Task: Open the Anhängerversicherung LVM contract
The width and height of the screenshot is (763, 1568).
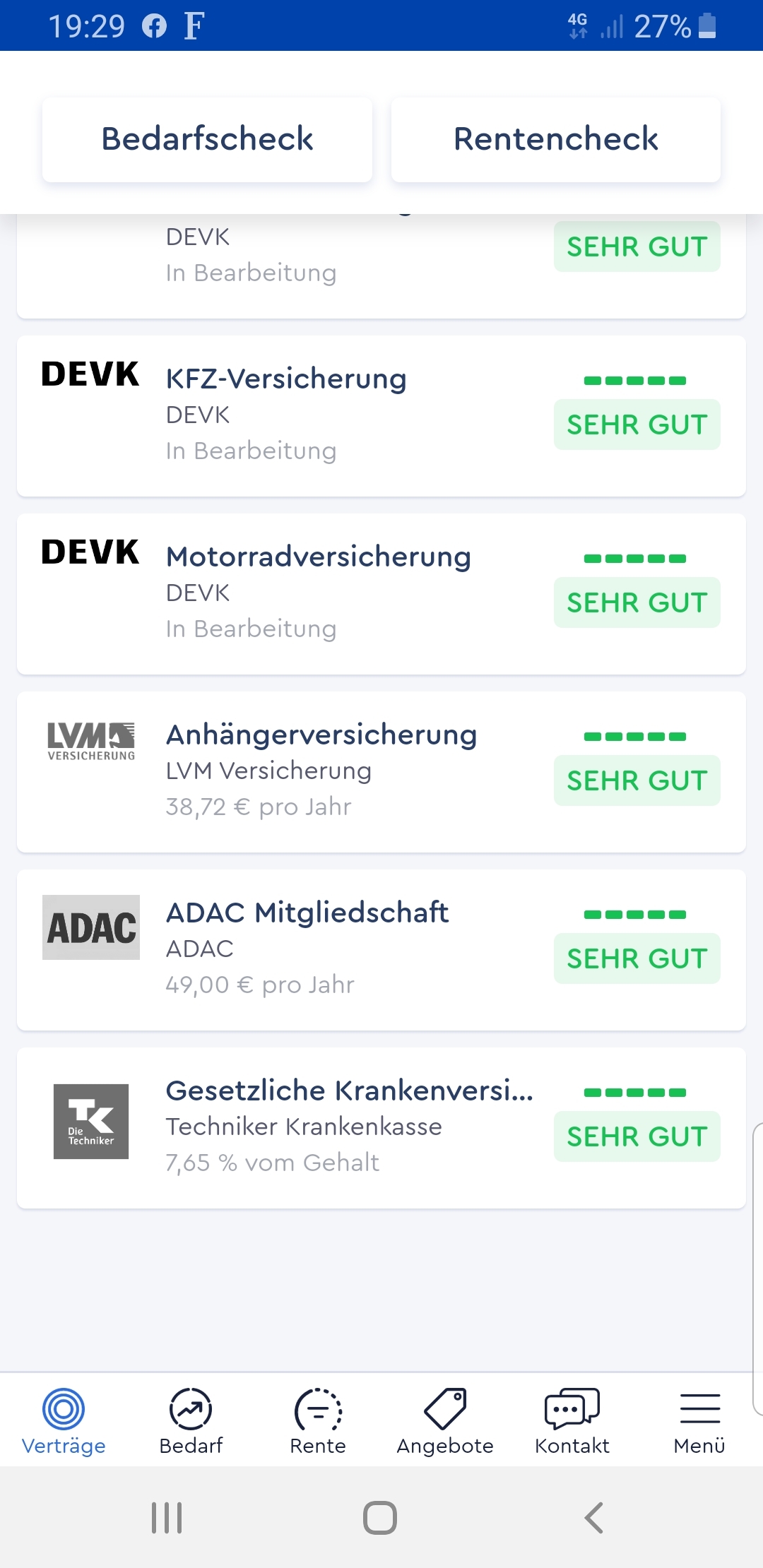Action: click(x=381, y=772)
